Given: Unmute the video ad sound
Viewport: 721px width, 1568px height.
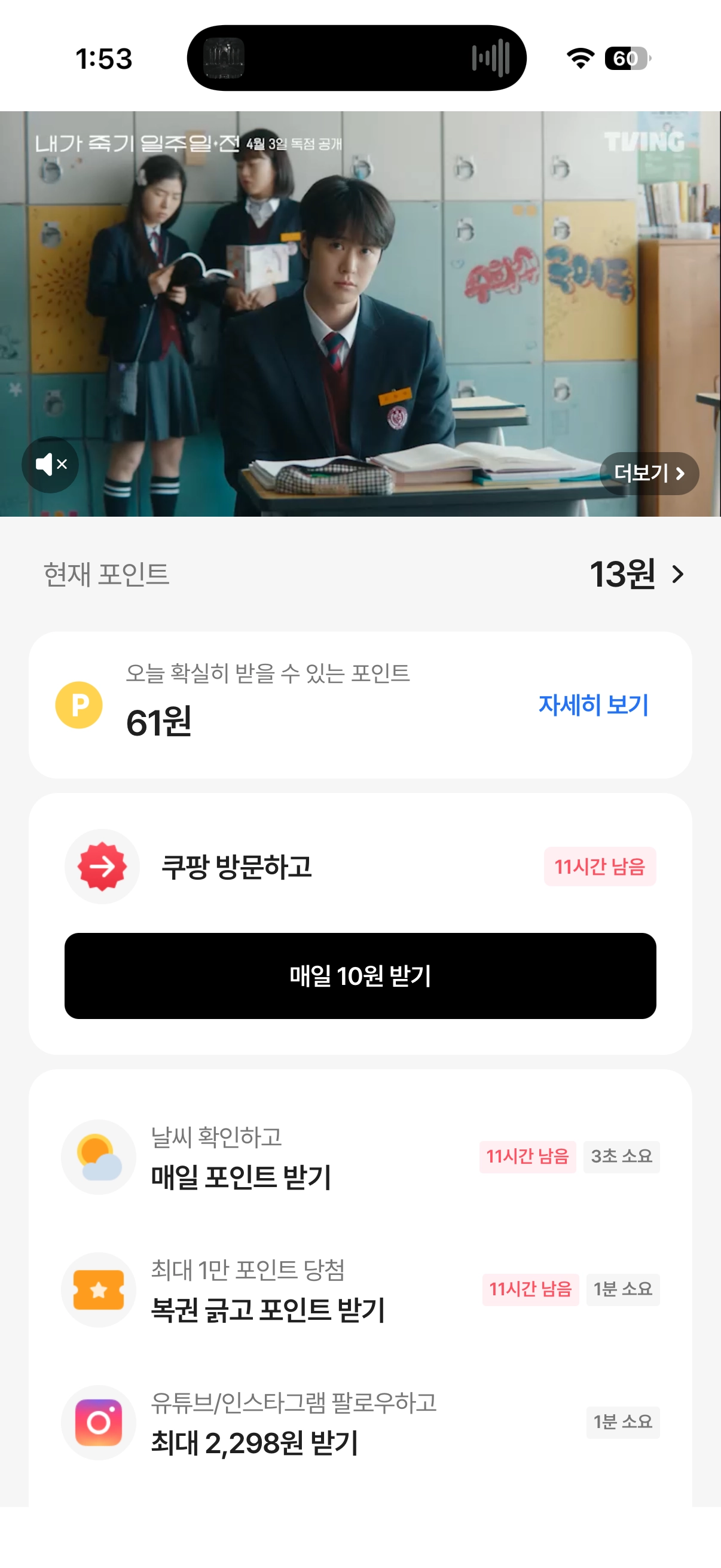Looking at the screenshot, I should click(x=50, y=465).
